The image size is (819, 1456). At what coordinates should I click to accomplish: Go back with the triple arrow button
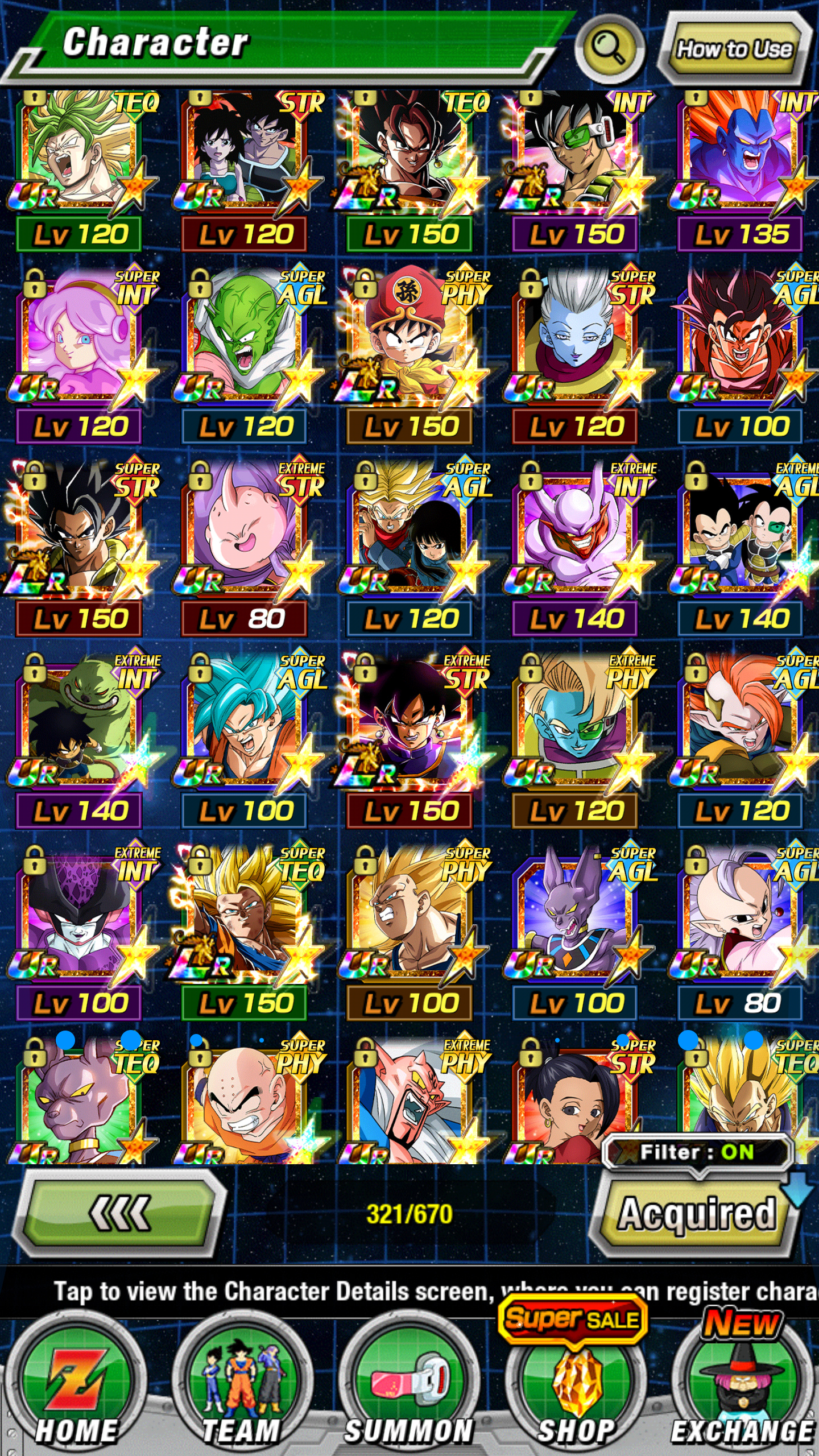119,1213
